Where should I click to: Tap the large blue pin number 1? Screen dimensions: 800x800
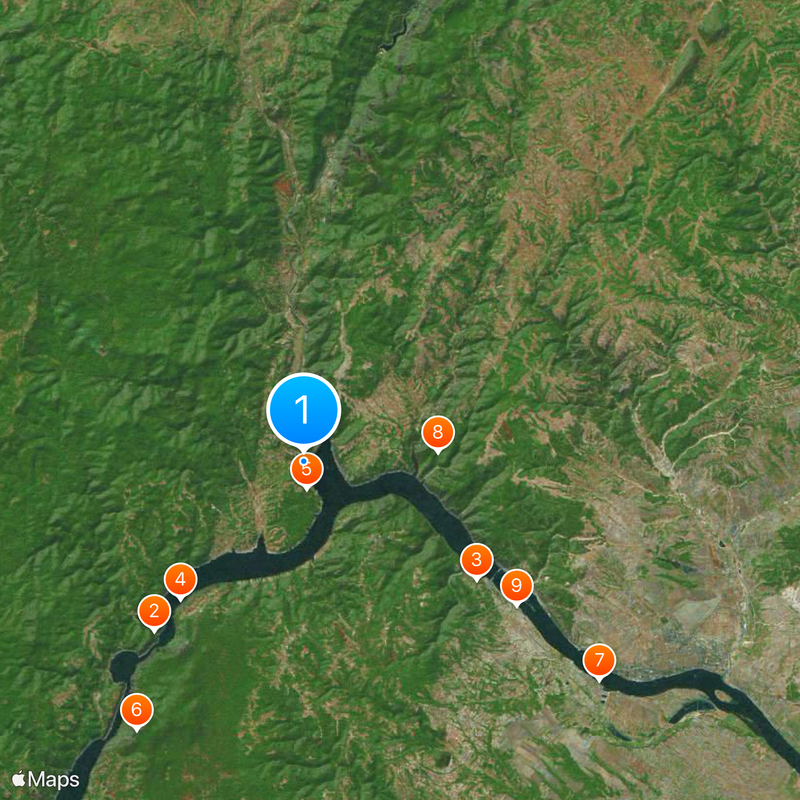304,409
